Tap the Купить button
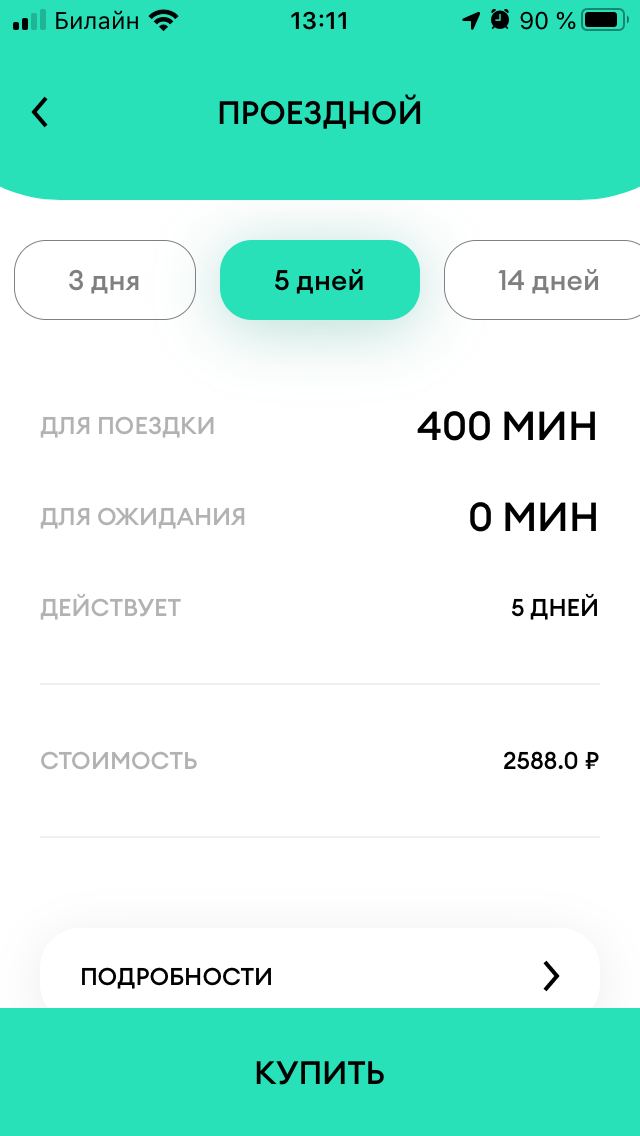Viewport: 640px width, 1136px height. (x=320, y=1072)
